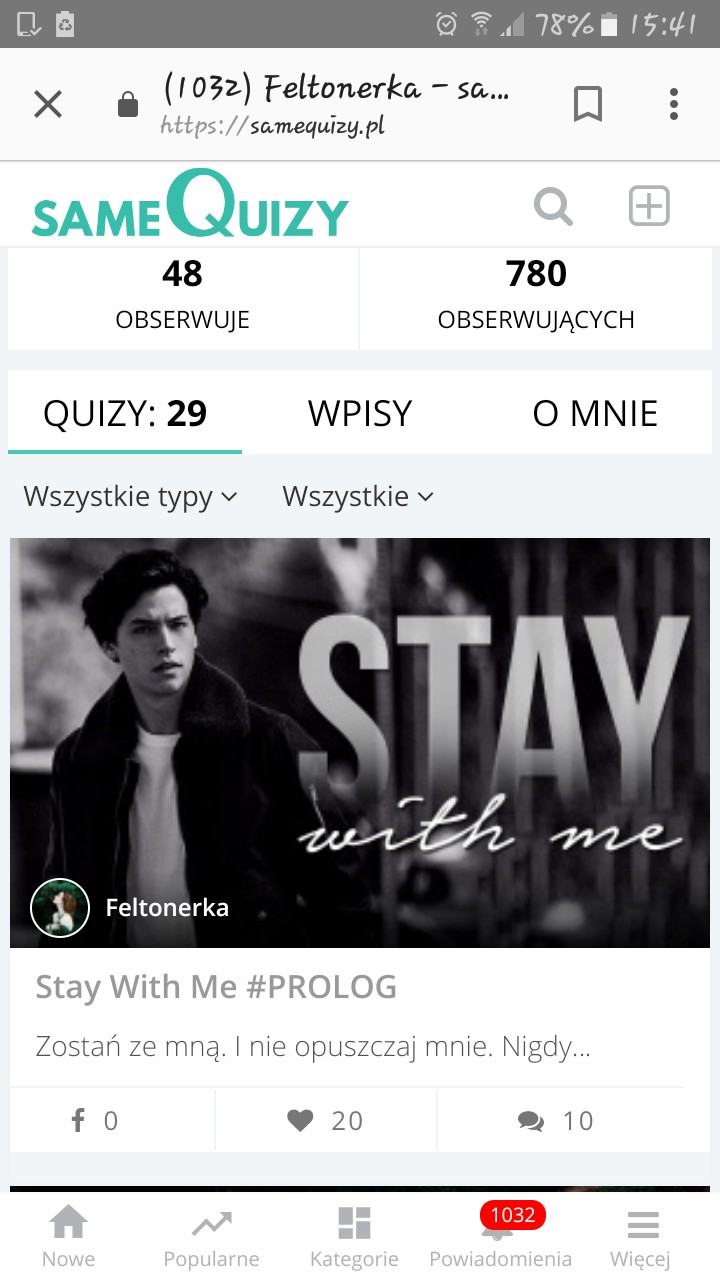Go to the Nowe section
Image resolution: width=720 pixels, height=1280 pixels.
(68, 1236)
